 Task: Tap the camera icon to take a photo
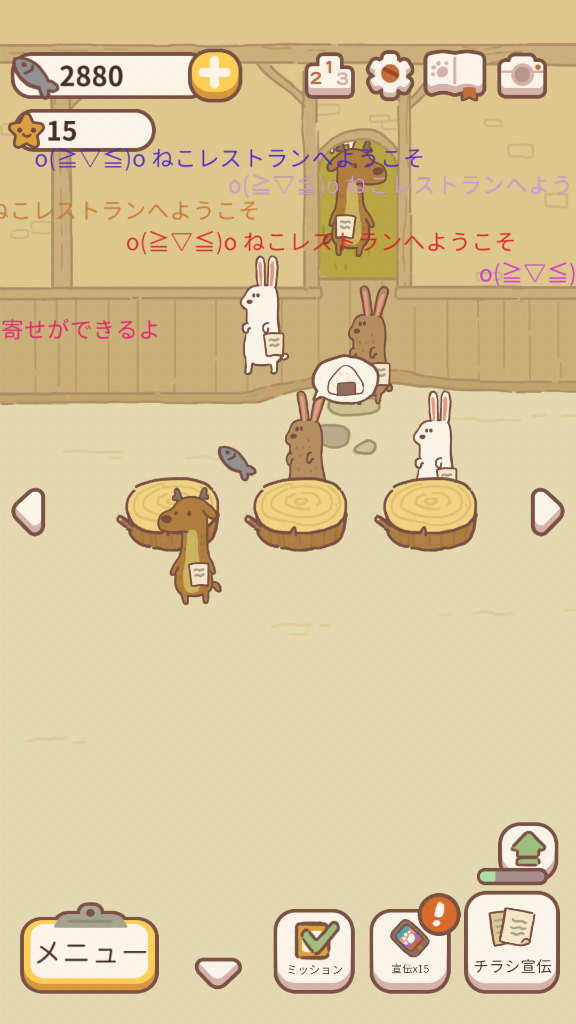coord(522,75)
